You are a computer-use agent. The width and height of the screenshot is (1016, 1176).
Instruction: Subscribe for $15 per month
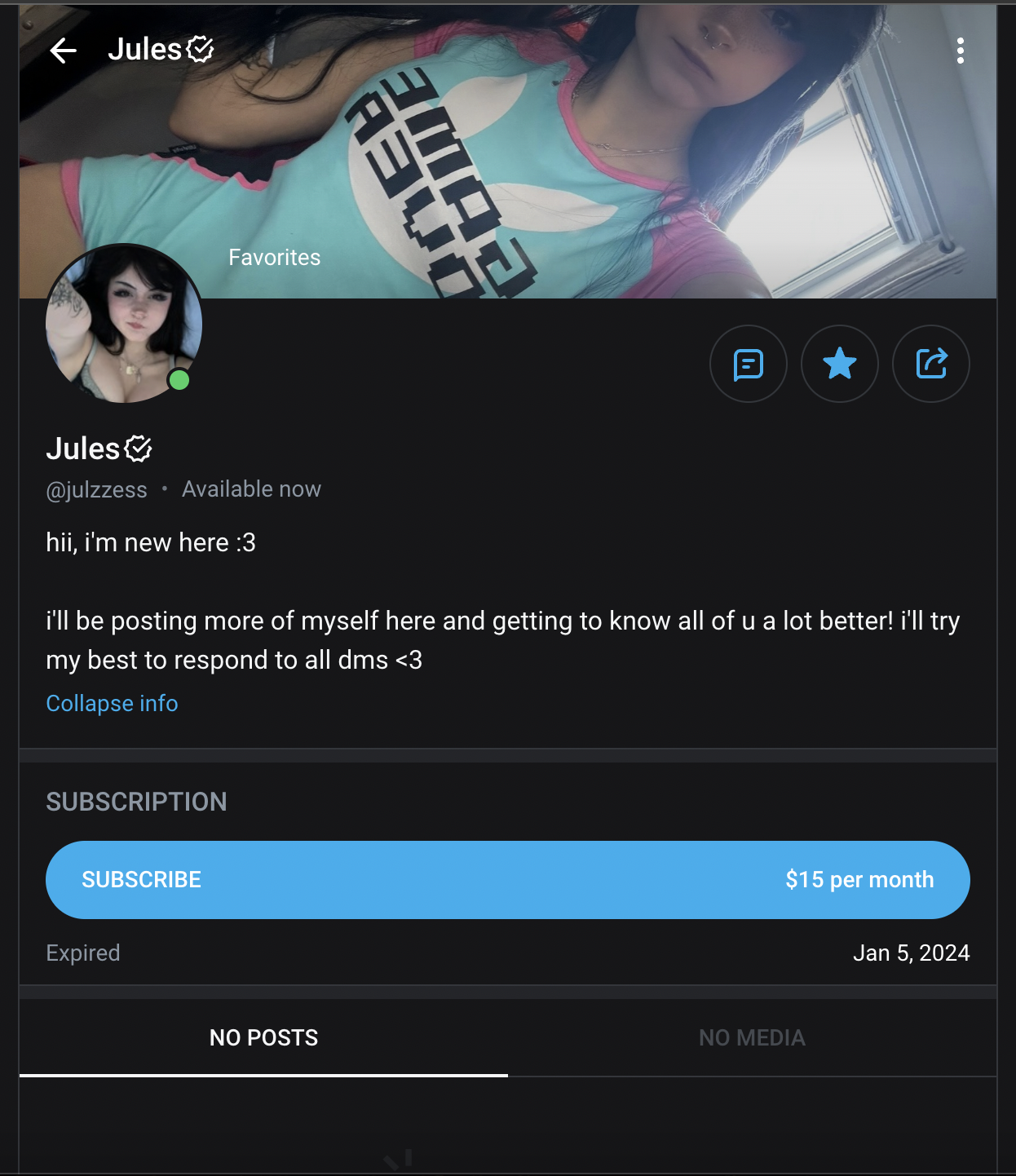pyautogui.click(x=507, y=879)
